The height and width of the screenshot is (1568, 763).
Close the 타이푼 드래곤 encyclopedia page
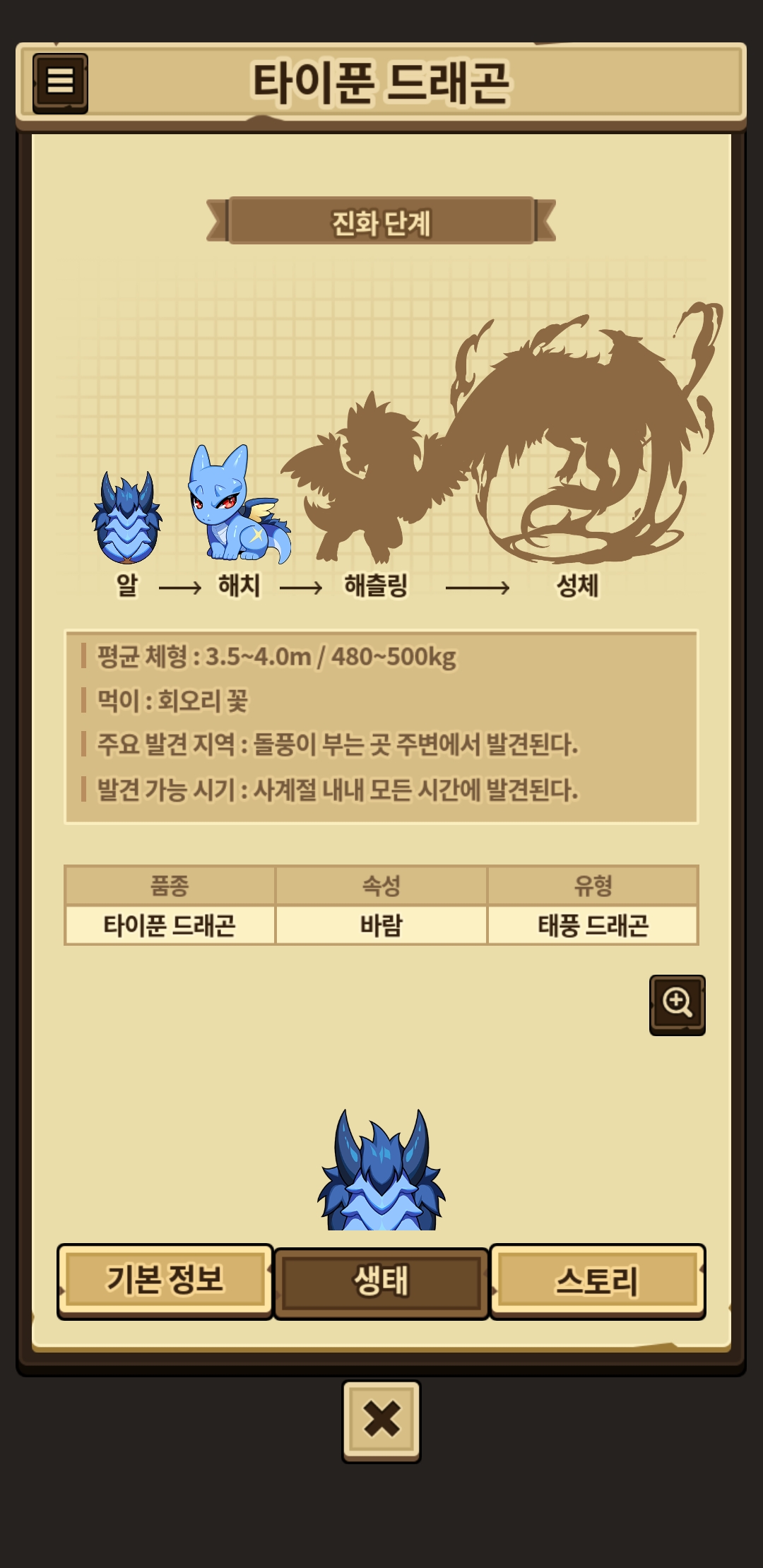pyautogui.click(x=381, y=1420)
